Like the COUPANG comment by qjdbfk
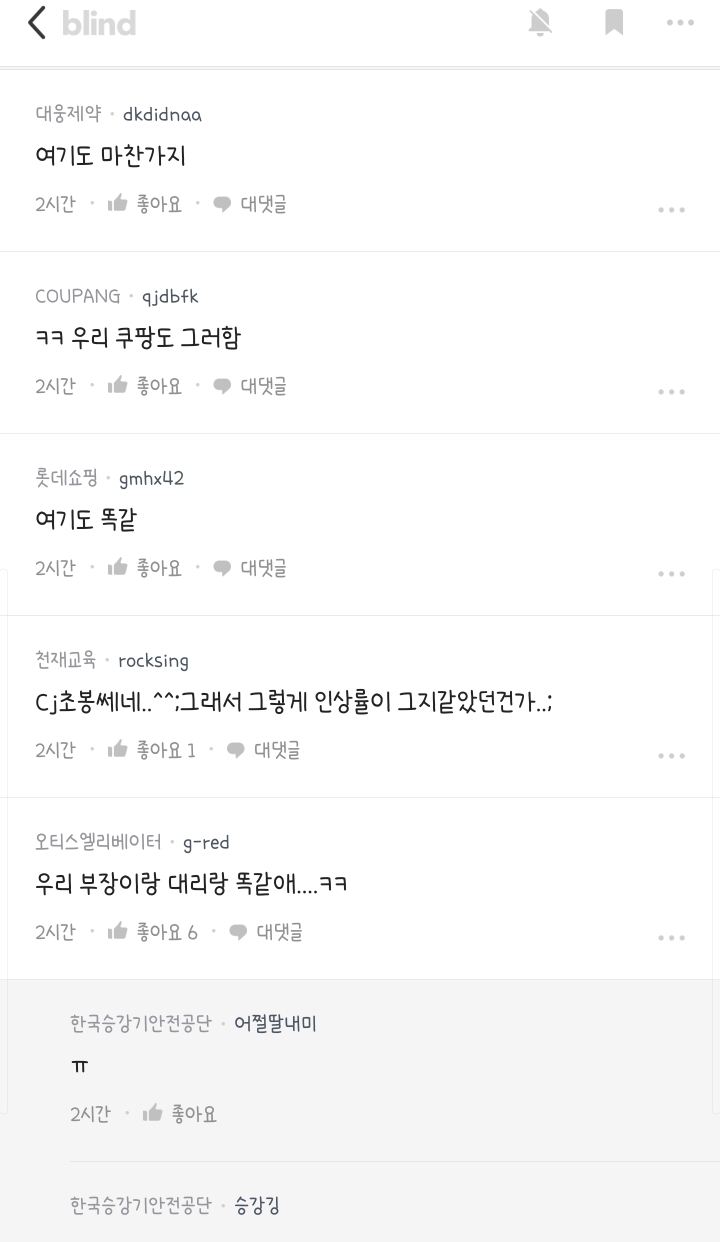The height and width of the screenshot is (1242, 720). coord(145,386)
